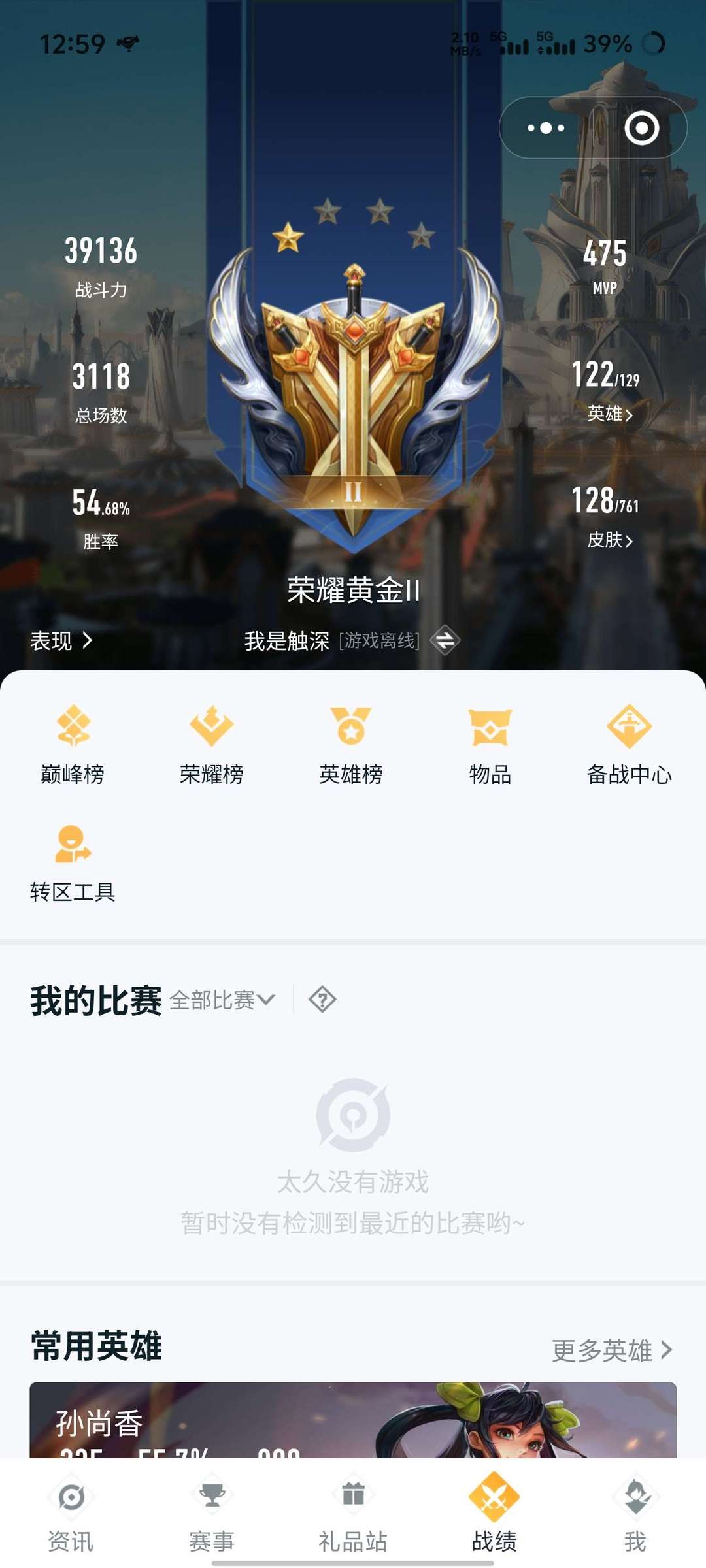Open the mini program more-options menu
This screenshot has width=706, height=1568.
pyautogui.click(x=546, y=128)
